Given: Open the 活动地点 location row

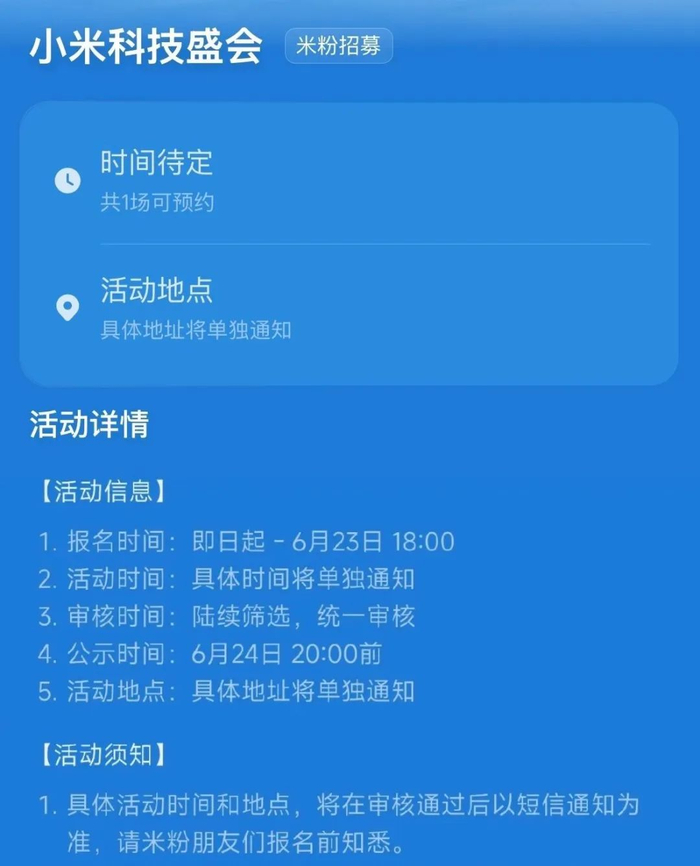Looking at the screenshot, I should [x=348, y=308].
